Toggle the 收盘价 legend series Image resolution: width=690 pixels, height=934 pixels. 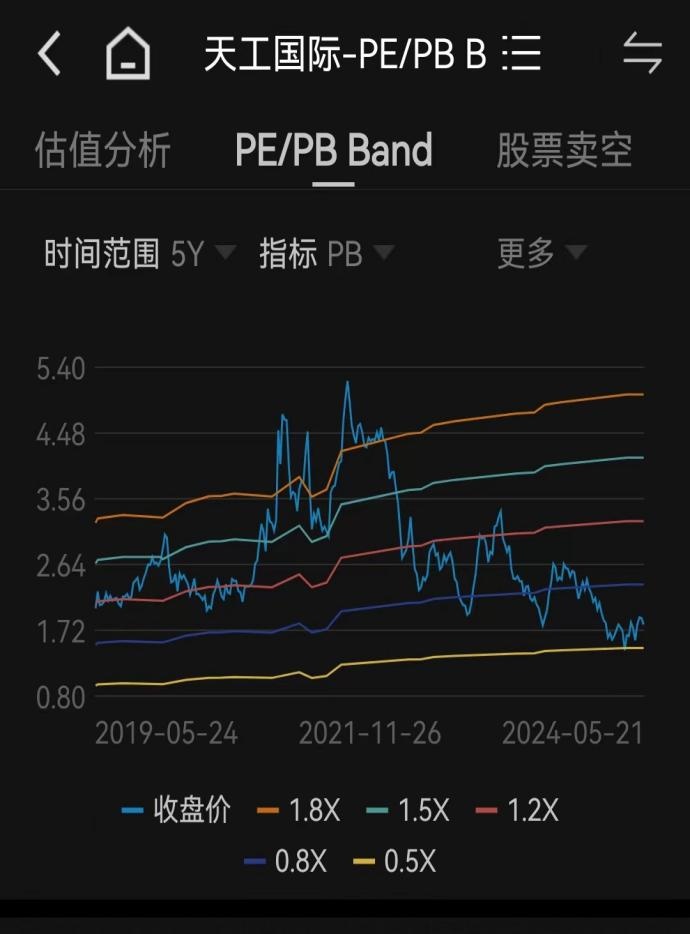pos(176,810)
